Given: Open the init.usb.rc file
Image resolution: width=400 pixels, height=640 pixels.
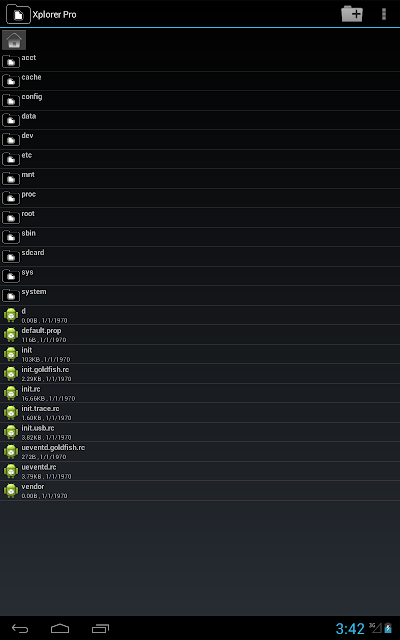Looking at the screenshot, I should click(200, 432).
